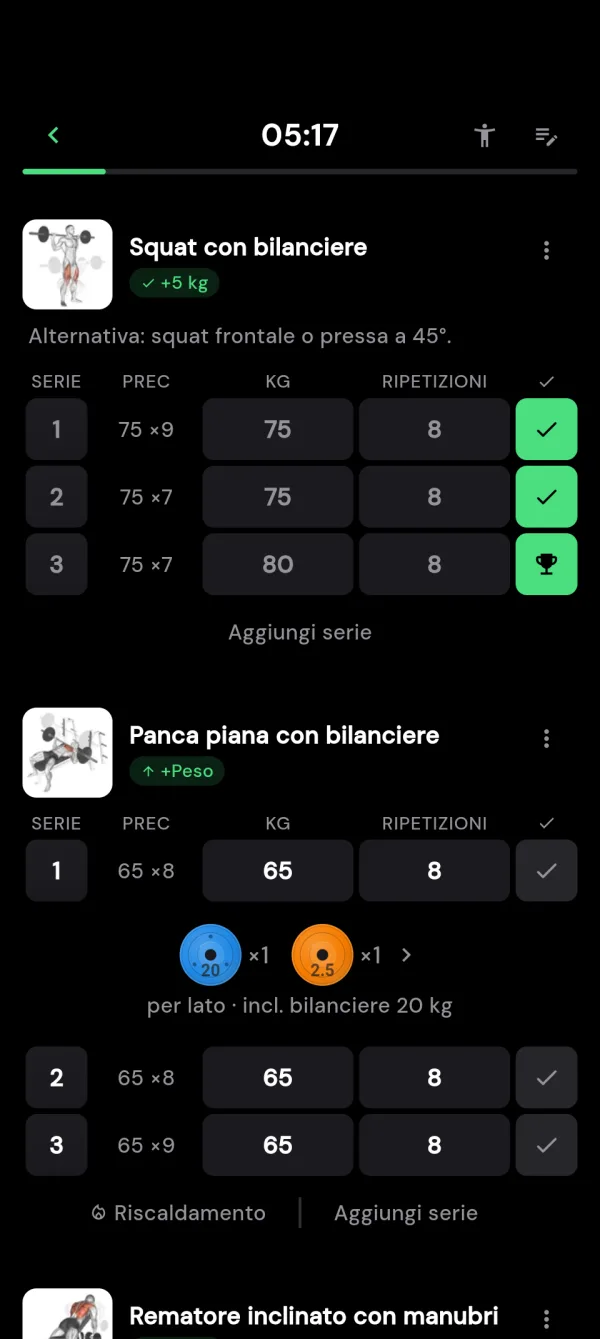Mark Panca piana set 3 as done
600x1339 pixels.
(x=546, y=1145)
